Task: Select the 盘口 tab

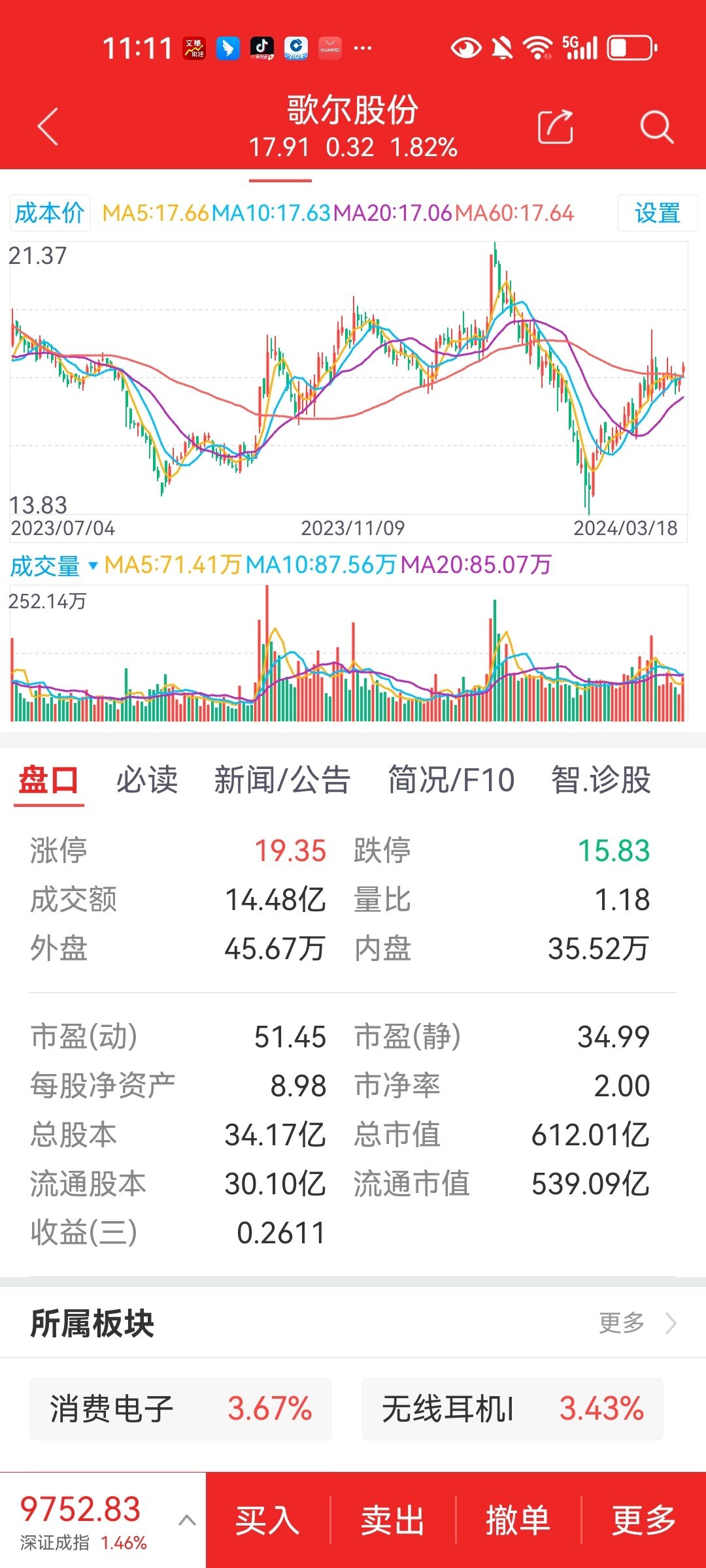Action: tap(49, 780)
